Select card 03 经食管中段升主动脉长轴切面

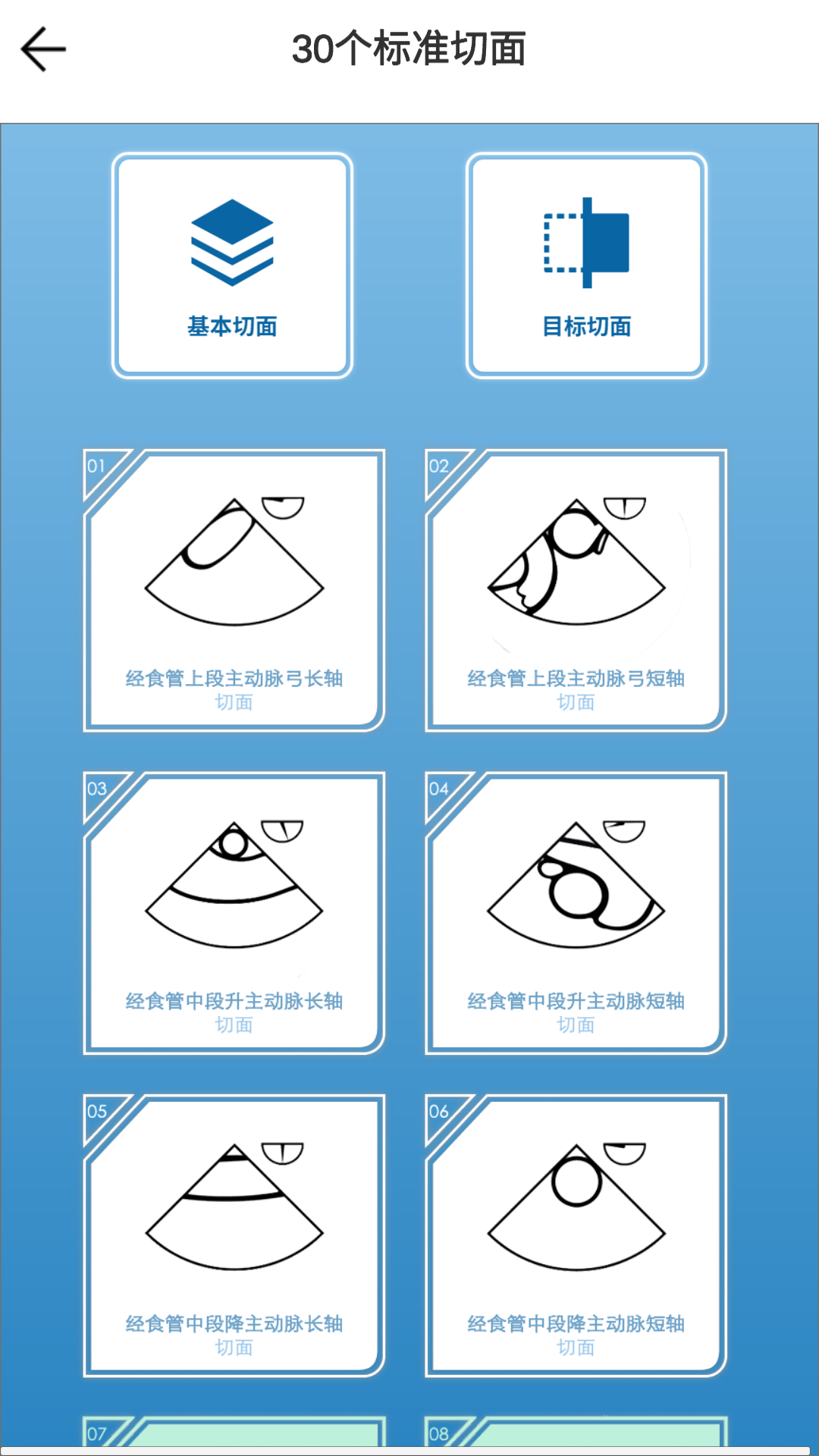tap(234, 913)
